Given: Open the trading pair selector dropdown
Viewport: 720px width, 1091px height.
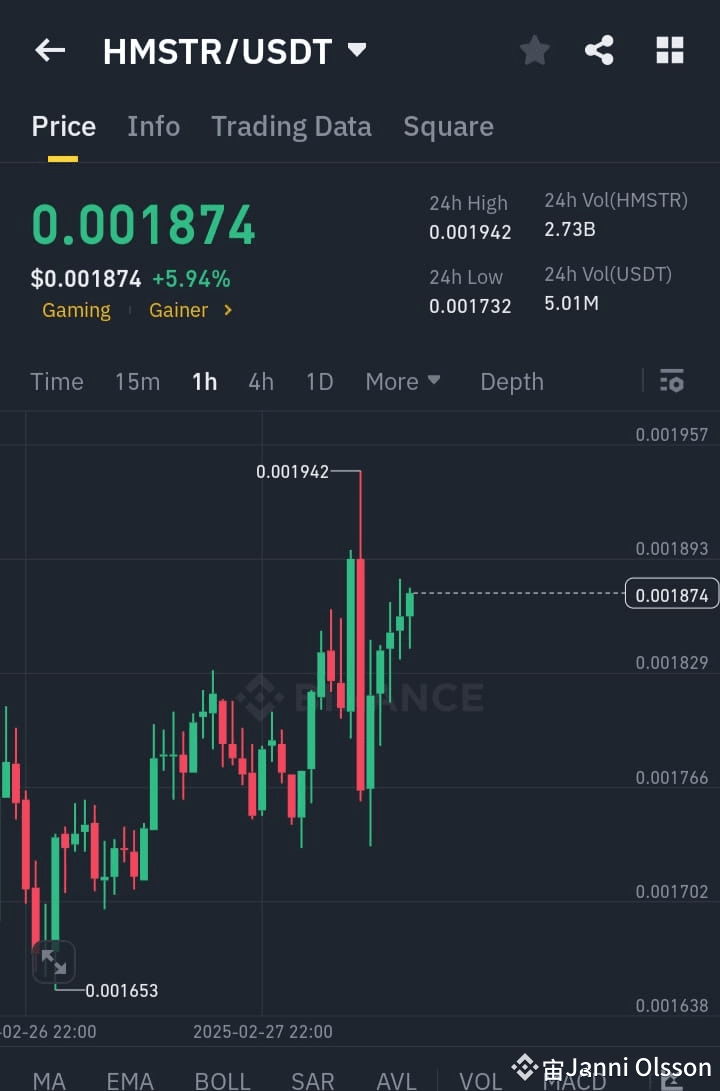Looking at the screenshot, I should click(x=356, y=50).
